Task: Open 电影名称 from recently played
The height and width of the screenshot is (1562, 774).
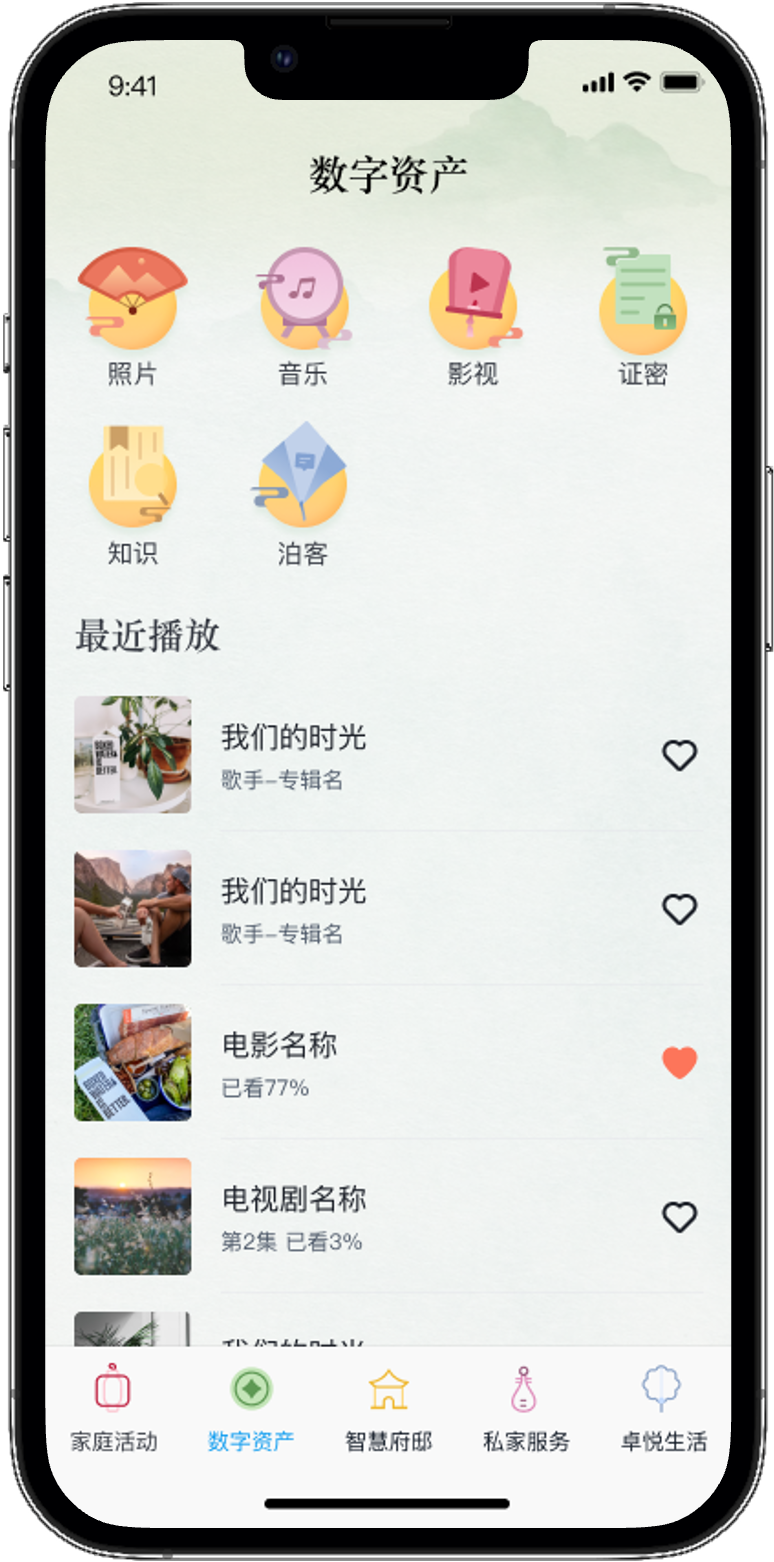Action: coord(280,1061)
